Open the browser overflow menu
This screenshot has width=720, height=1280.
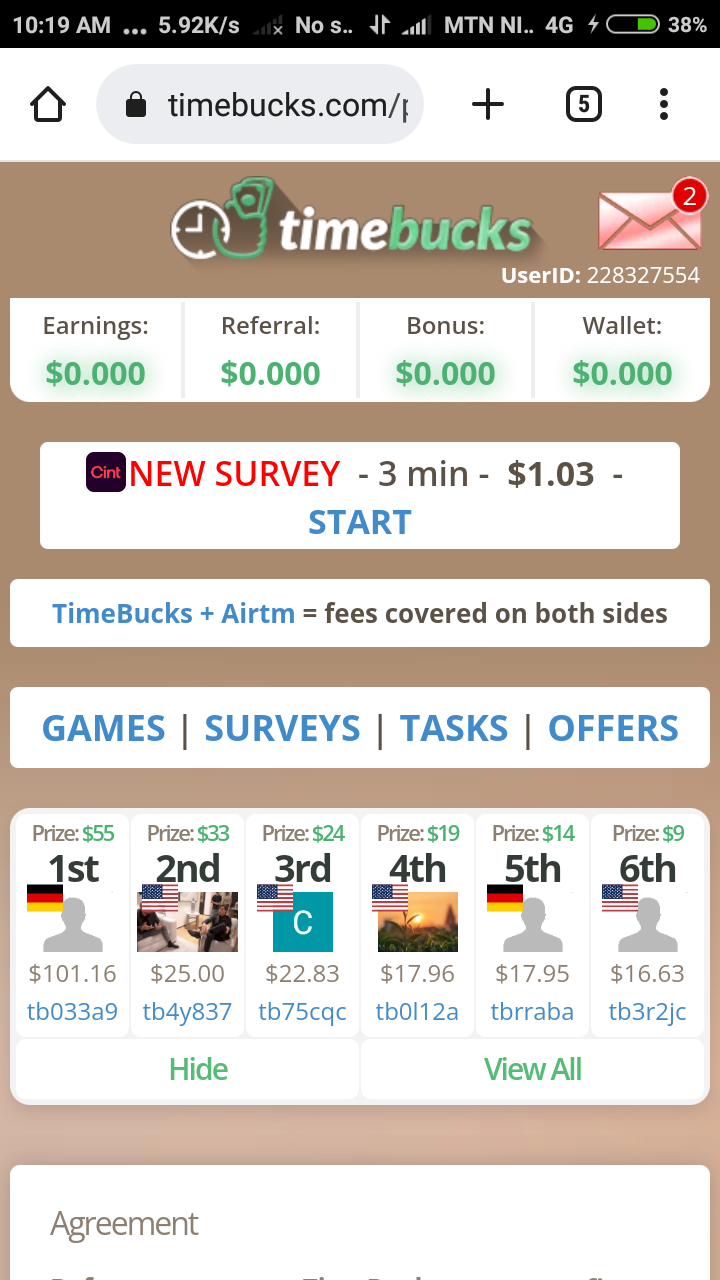pyautogui.click(x=664, y=104)
